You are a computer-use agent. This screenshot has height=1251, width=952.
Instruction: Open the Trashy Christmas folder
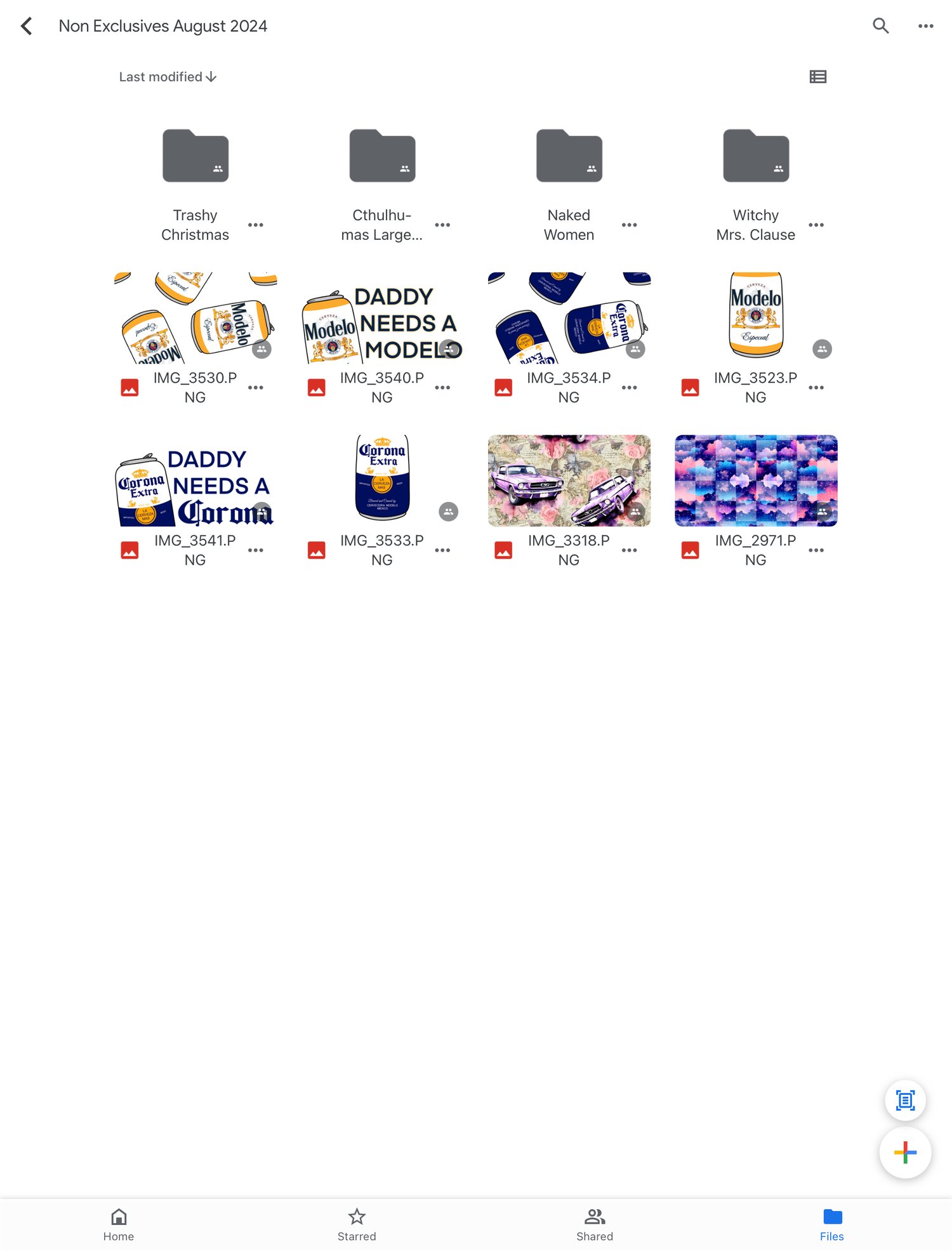pyautogui.click(x=195, y=157)
